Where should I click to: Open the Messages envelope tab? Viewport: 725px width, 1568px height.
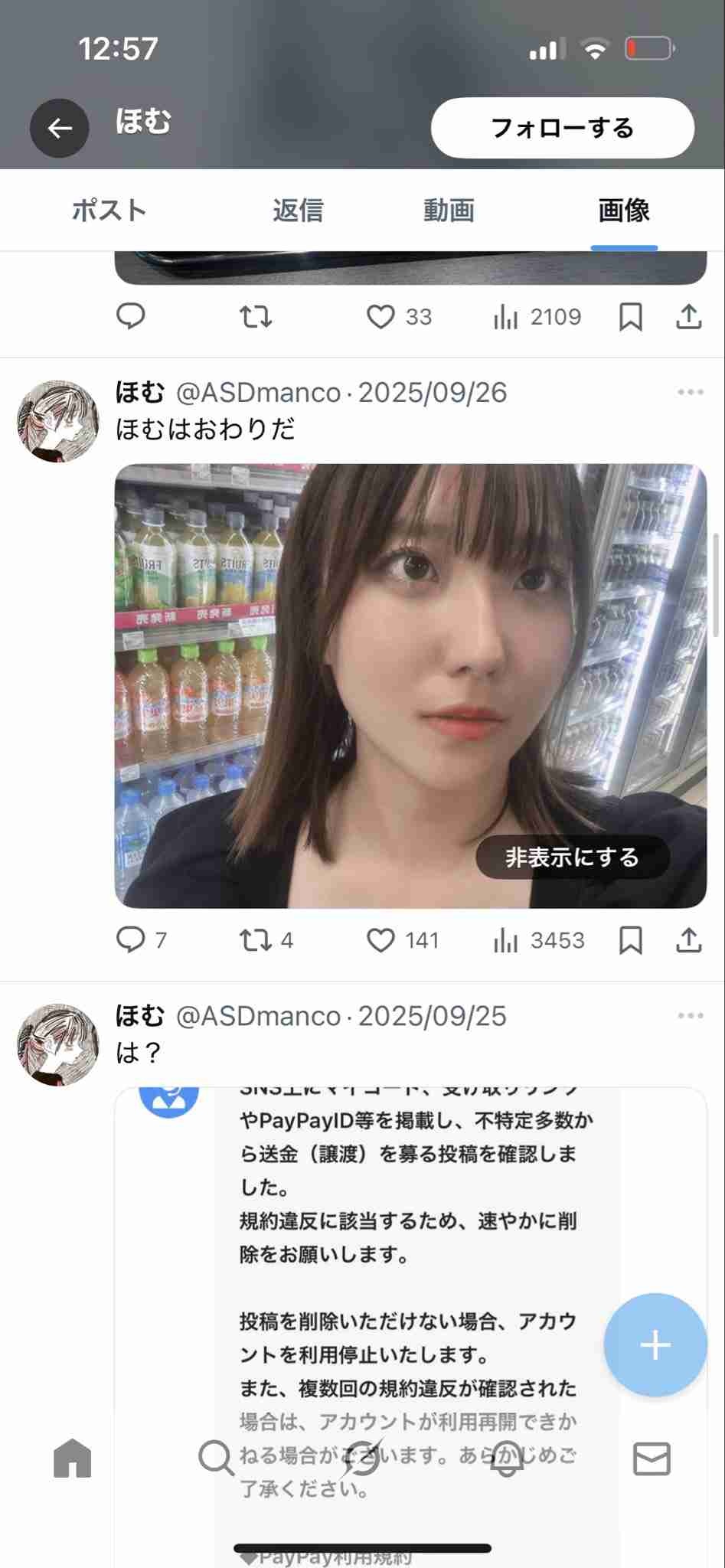click(x=652, y=1458)
